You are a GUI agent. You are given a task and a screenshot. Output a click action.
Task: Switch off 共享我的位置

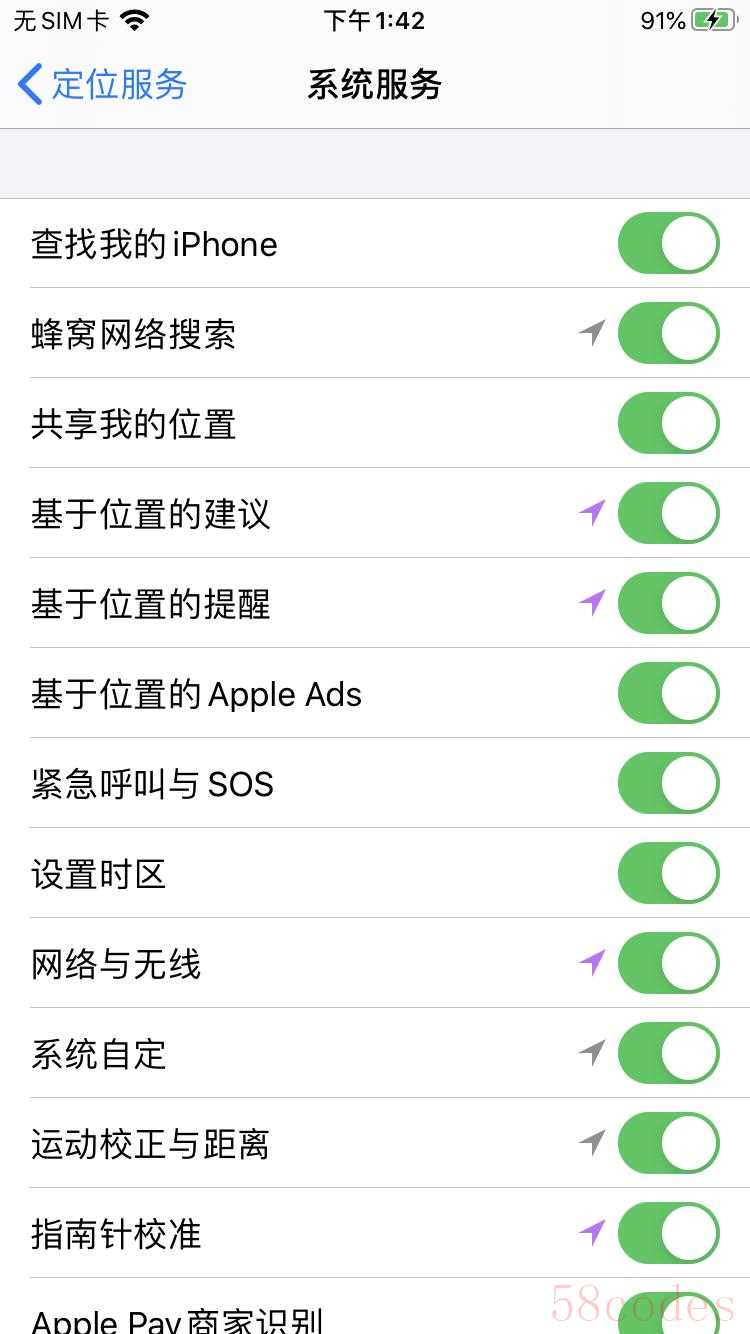[x=668, y=423]
